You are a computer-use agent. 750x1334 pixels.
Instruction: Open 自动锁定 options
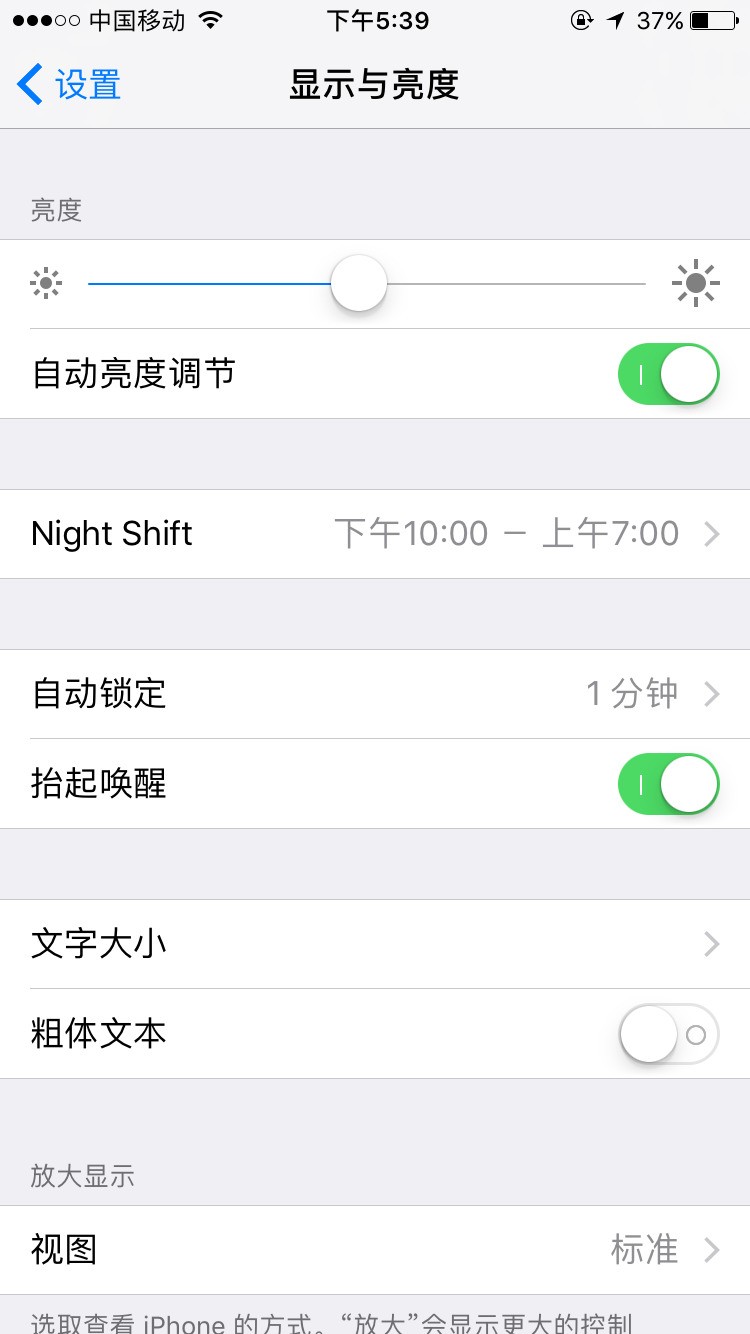tap(375, 694)
